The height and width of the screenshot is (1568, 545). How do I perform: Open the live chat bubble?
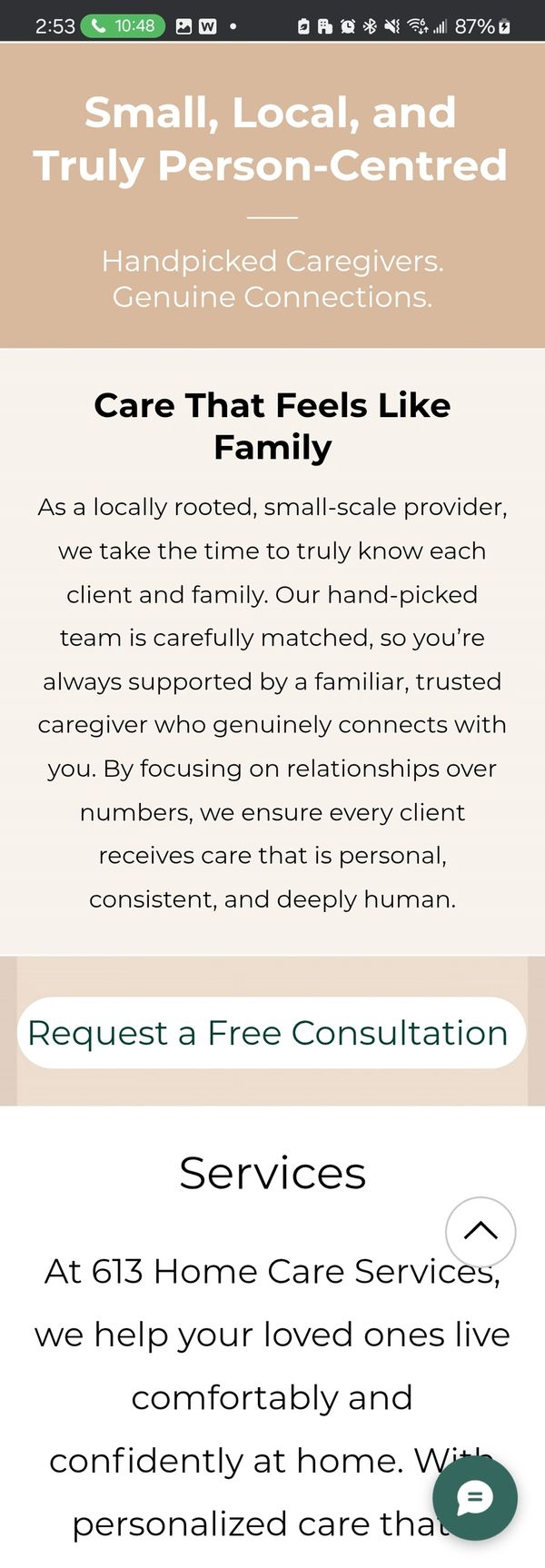(x=475, y=1499)
